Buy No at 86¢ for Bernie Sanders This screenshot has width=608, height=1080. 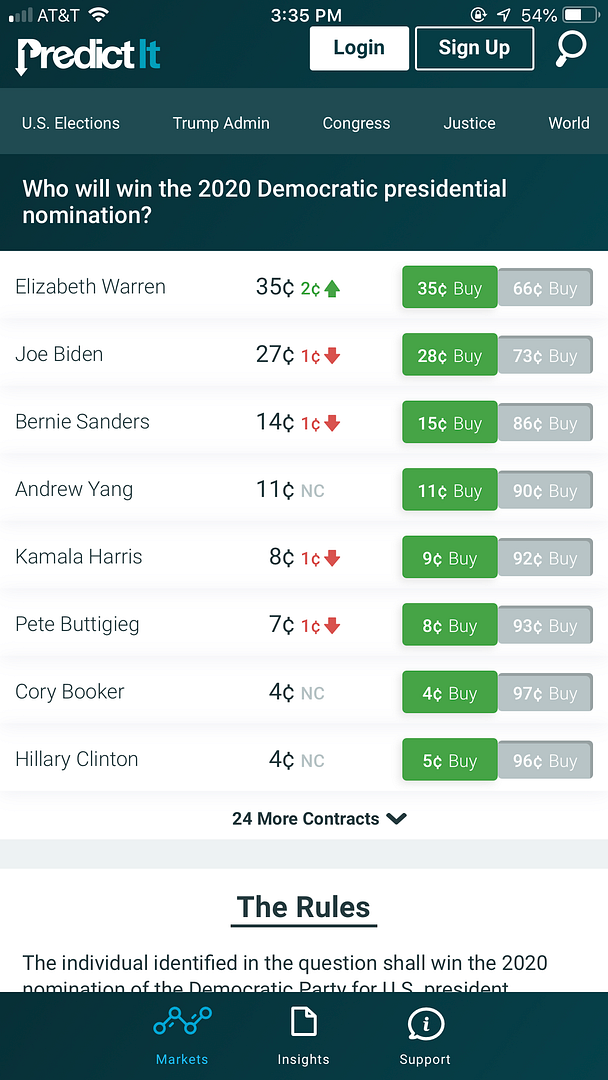click(545, 423)
